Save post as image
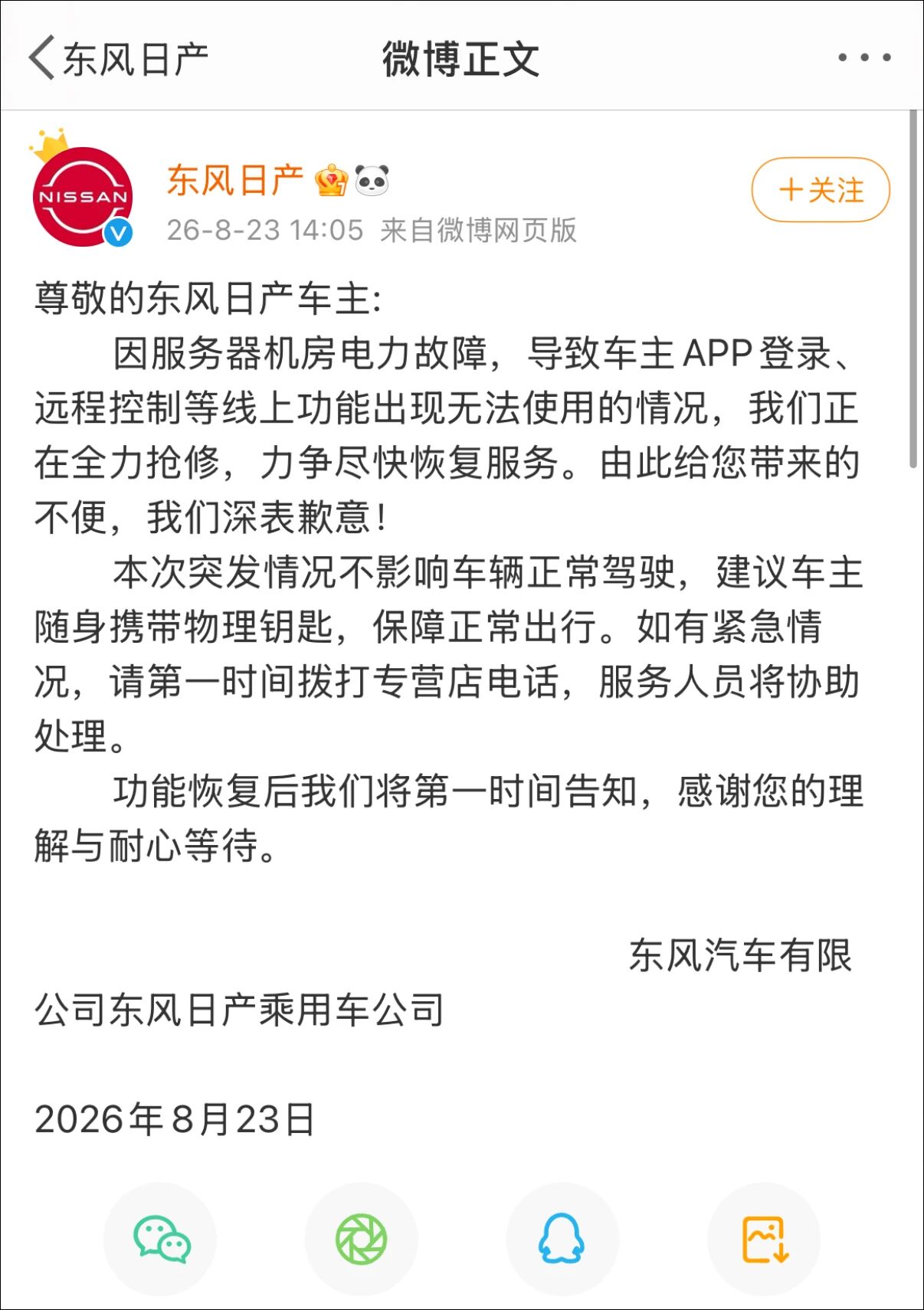Screen dimensions: 924x1310 (764, 1239)
